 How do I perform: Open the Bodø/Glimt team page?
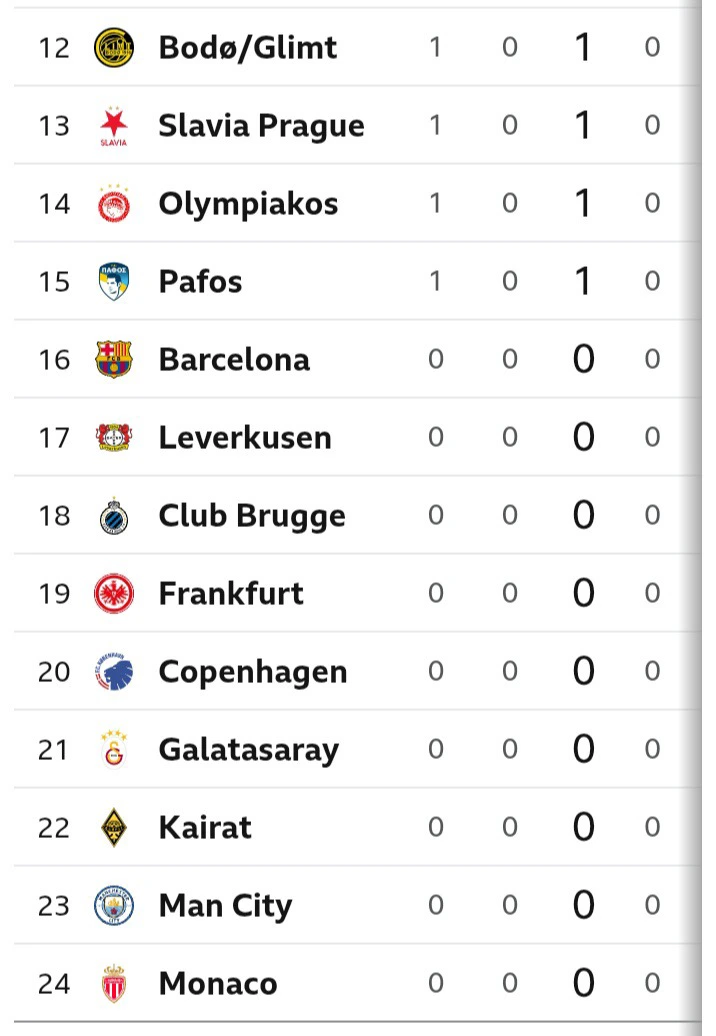pos(247,47)
